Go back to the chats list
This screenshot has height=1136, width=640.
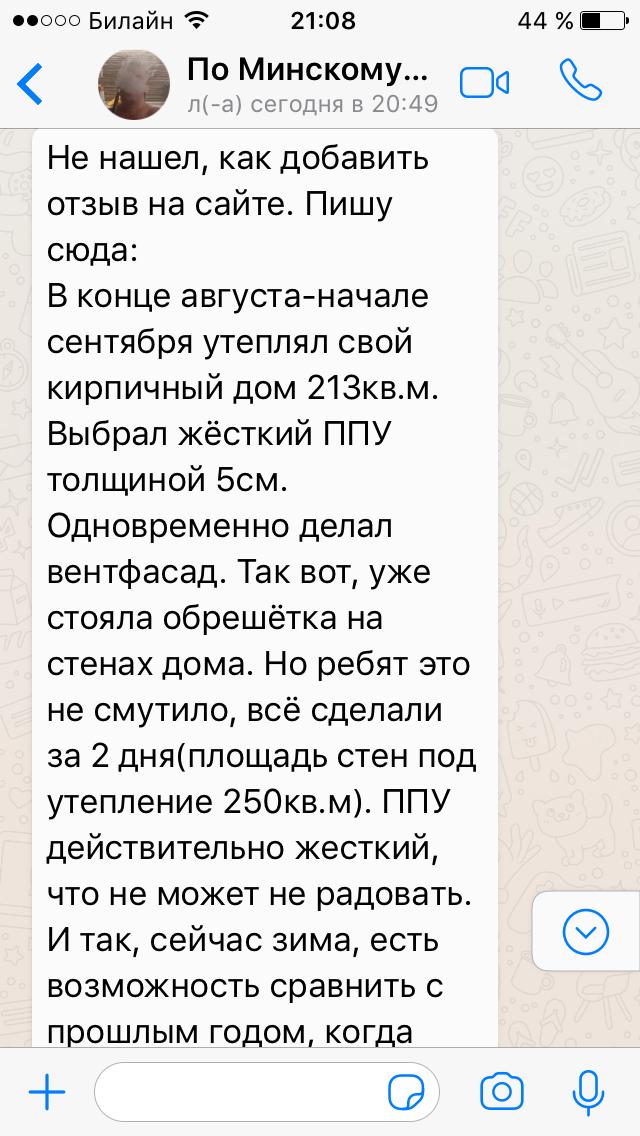click(30, 83)
